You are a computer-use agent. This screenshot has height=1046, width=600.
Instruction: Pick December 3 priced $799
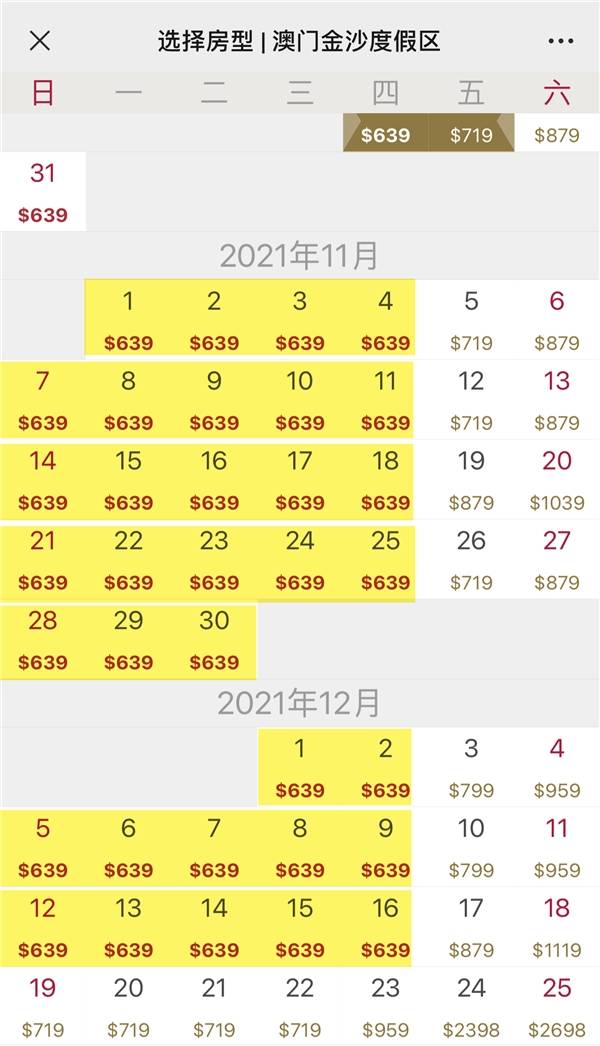pos(471,767)
